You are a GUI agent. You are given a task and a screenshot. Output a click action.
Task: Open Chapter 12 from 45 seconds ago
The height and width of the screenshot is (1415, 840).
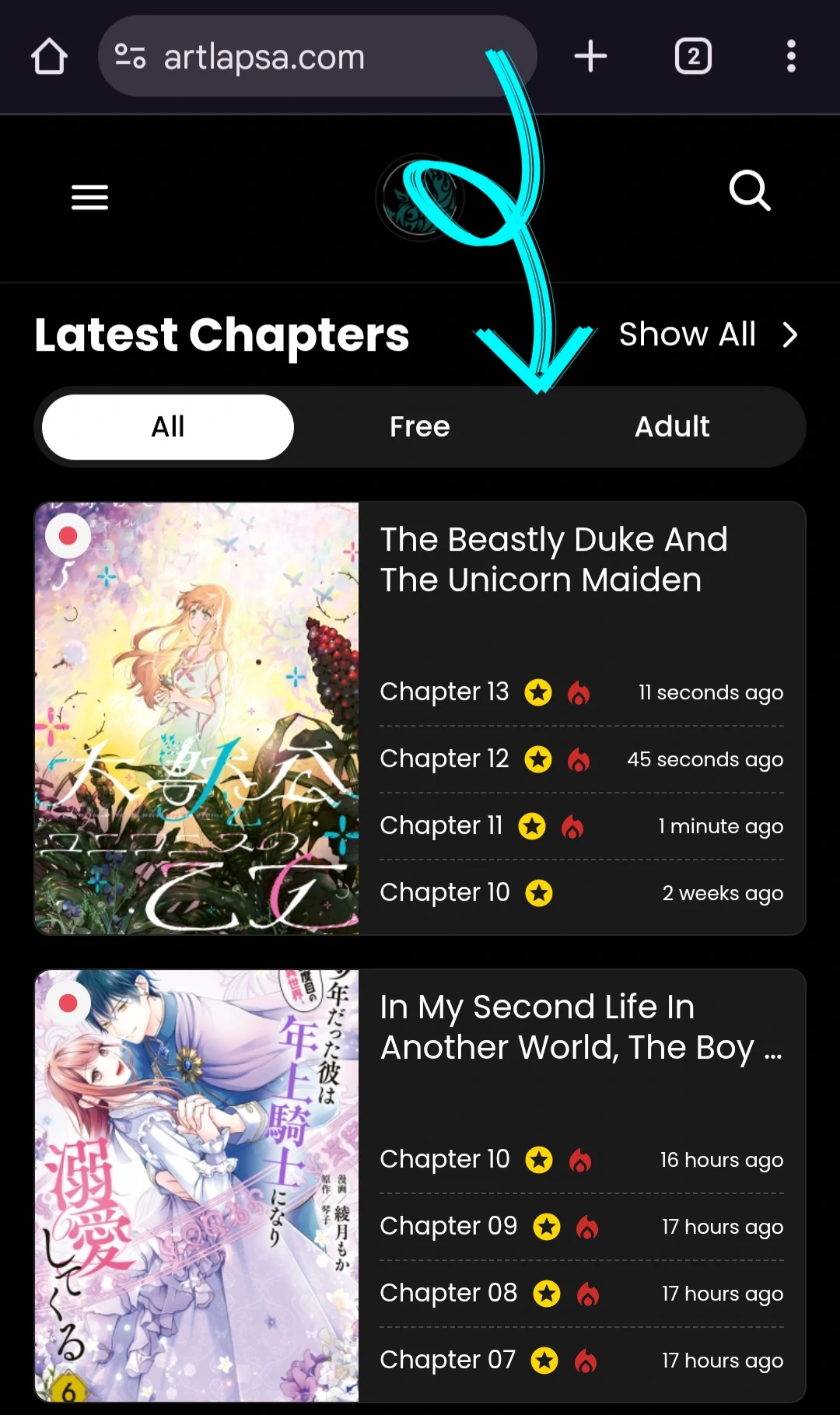(x=445, y=758)
